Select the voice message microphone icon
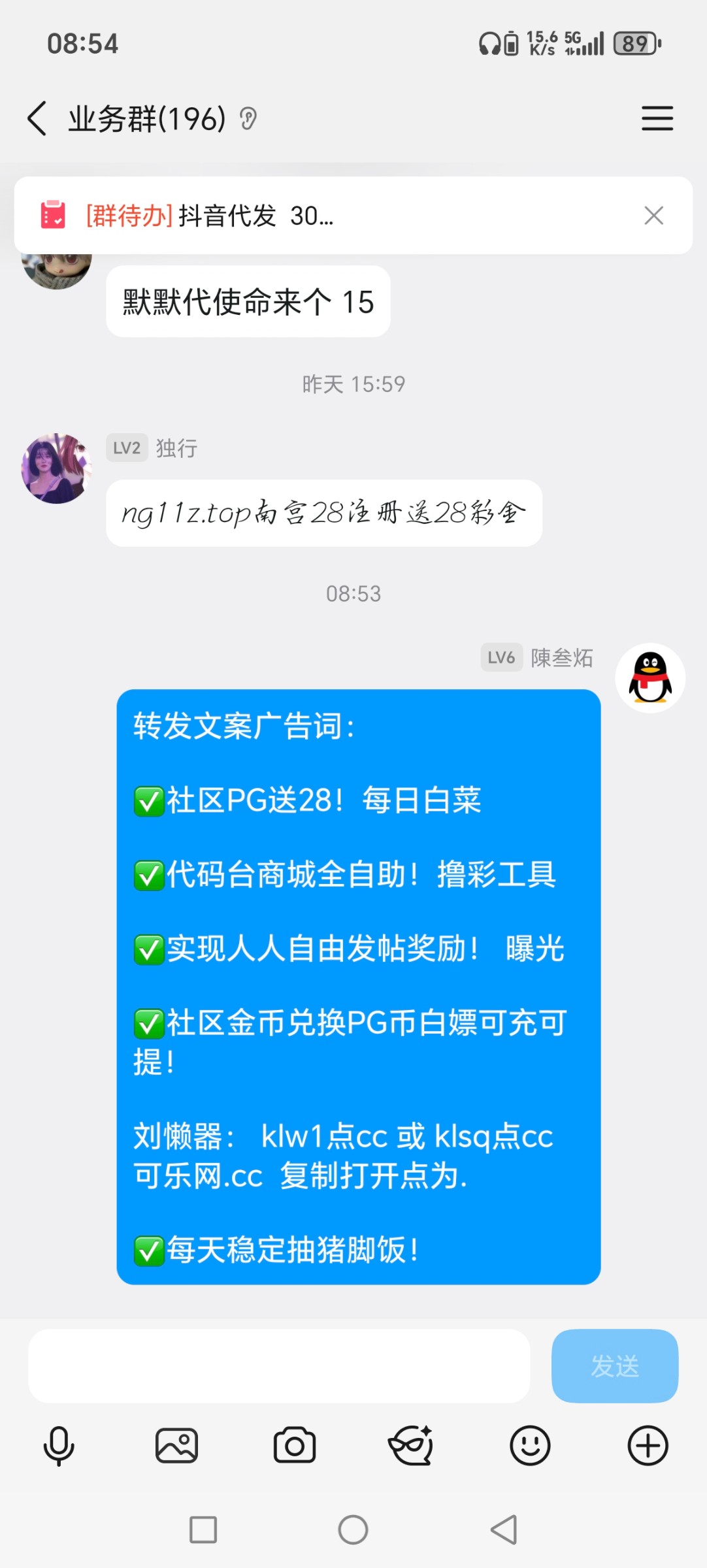Screen dimensions: 707x1568 58,1446
